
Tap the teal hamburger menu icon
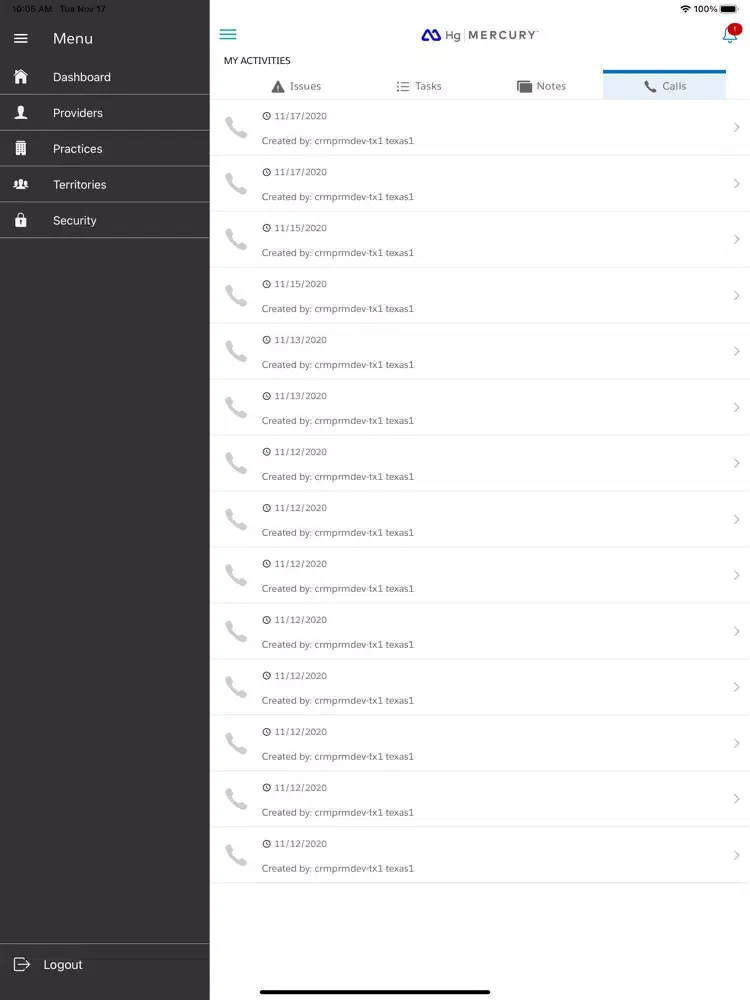pos(228,34)
